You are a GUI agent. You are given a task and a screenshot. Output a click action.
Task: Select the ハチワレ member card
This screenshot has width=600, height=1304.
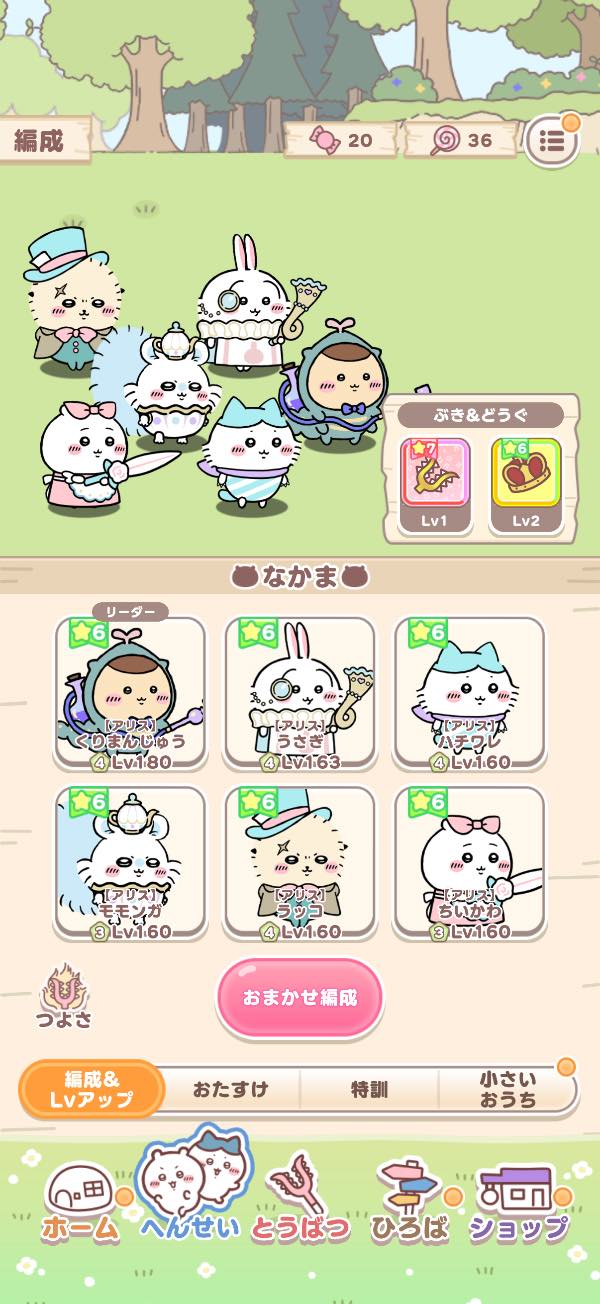click(469, 693)
